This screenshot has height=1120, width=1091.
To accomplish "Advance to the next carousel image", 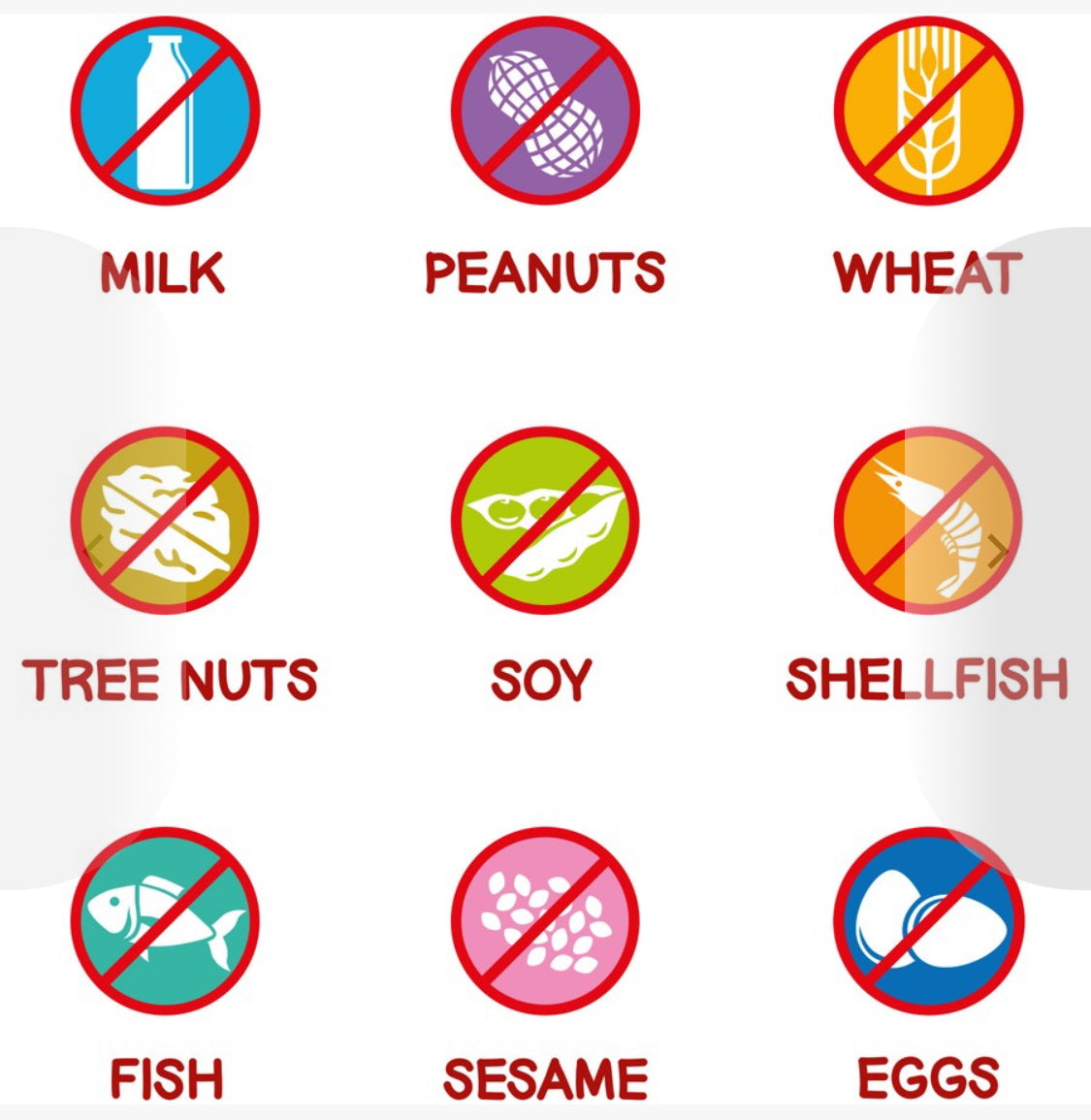I will click(998, 554).
